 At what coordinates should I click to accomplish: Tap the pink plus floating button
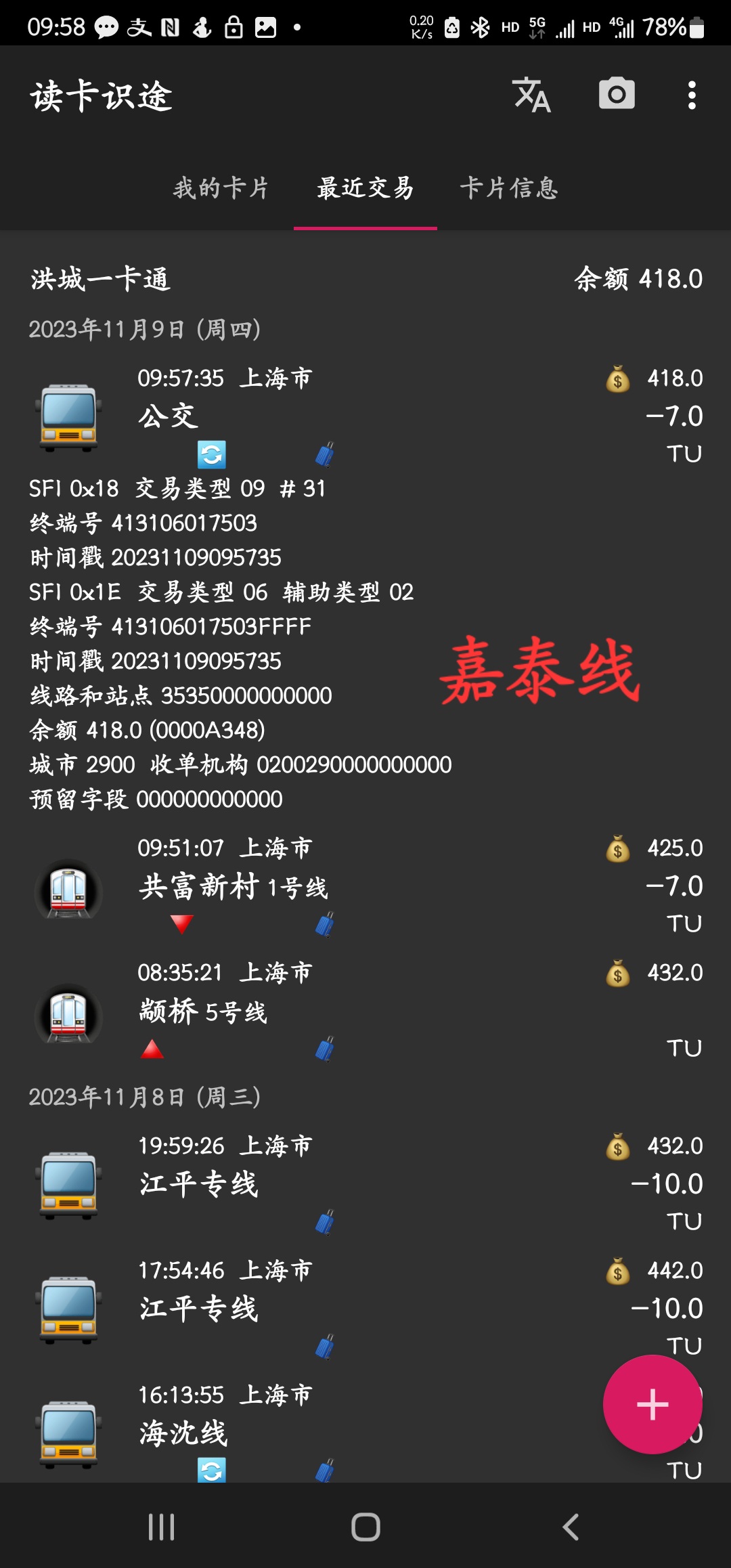(x=652, y=1404)
